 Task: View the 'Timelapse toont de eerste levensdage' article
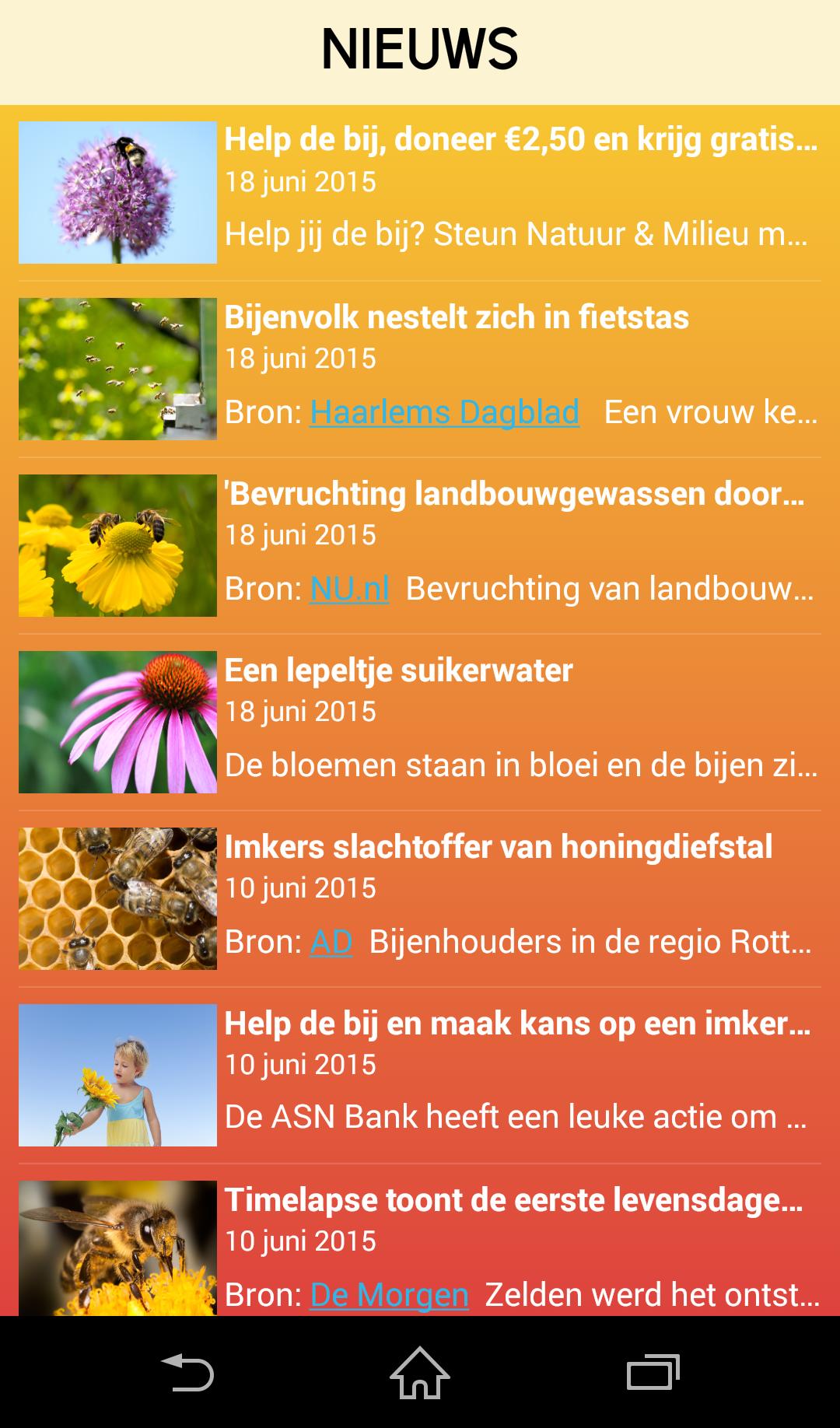pyautogui.click(x=513, y=1200)
